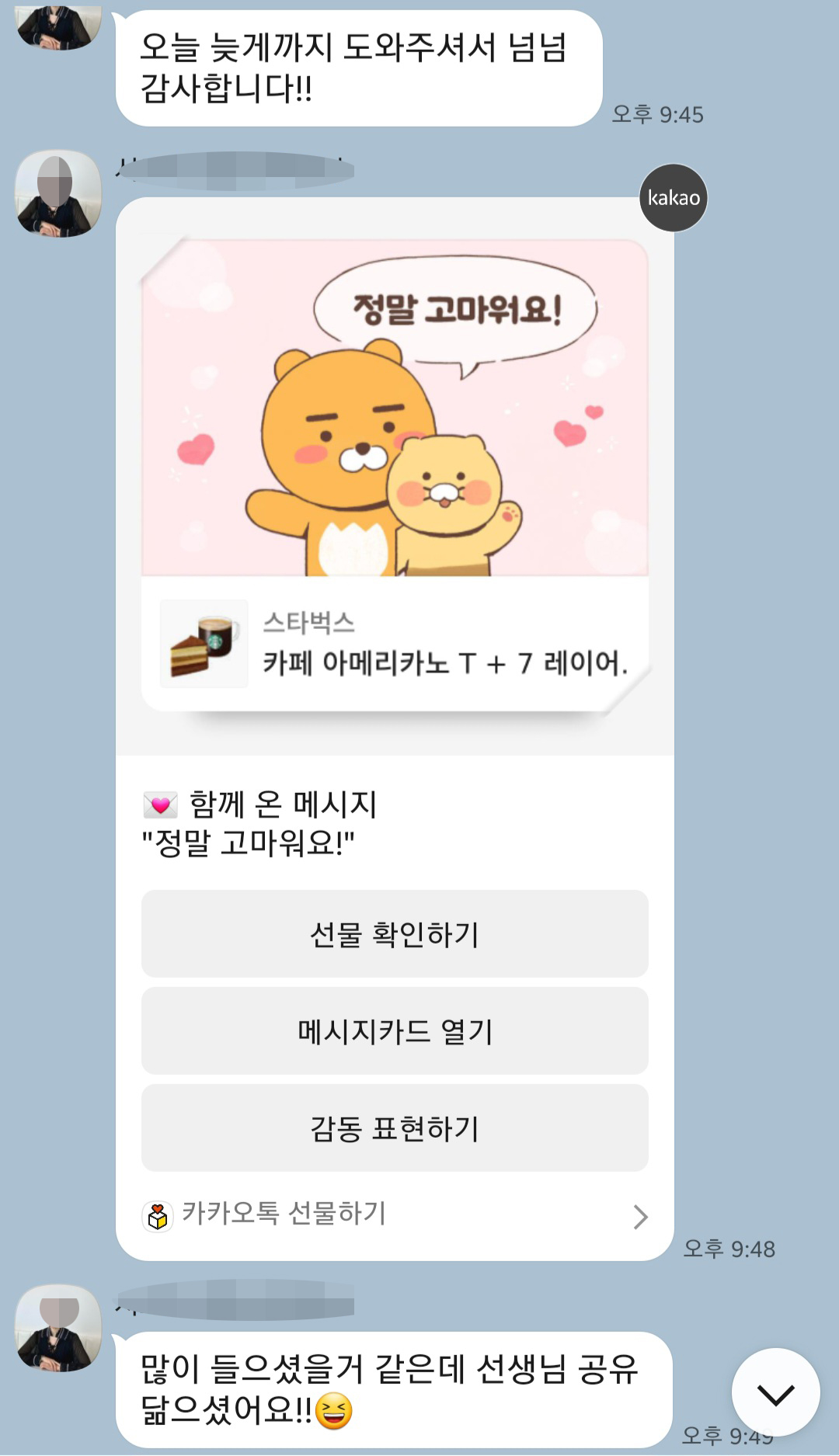
Task: Tap the 선물 확인하기 button
Action: (395, 934)
